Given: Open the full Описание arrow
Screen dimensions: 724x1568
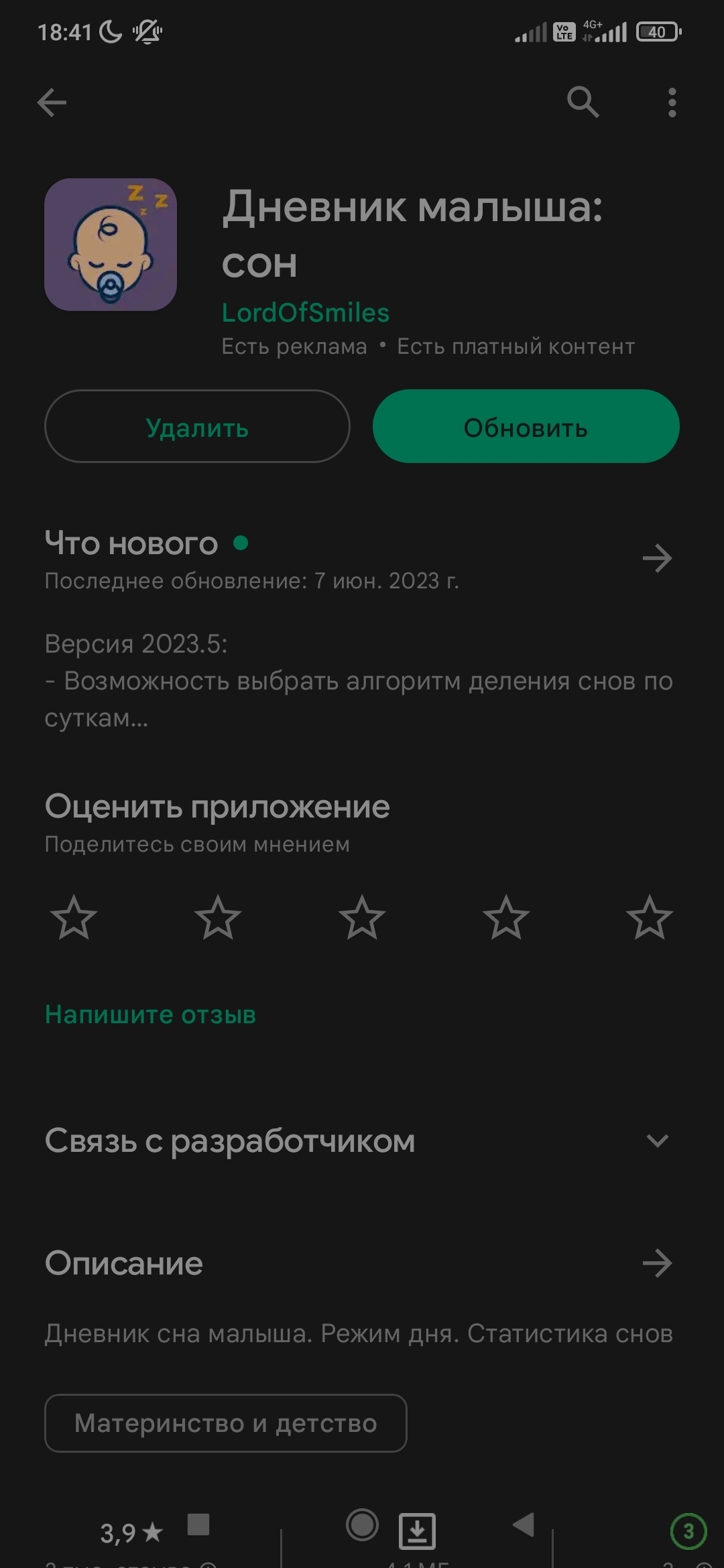Looking at the screenshot, I should click(x=657, y=1264).
